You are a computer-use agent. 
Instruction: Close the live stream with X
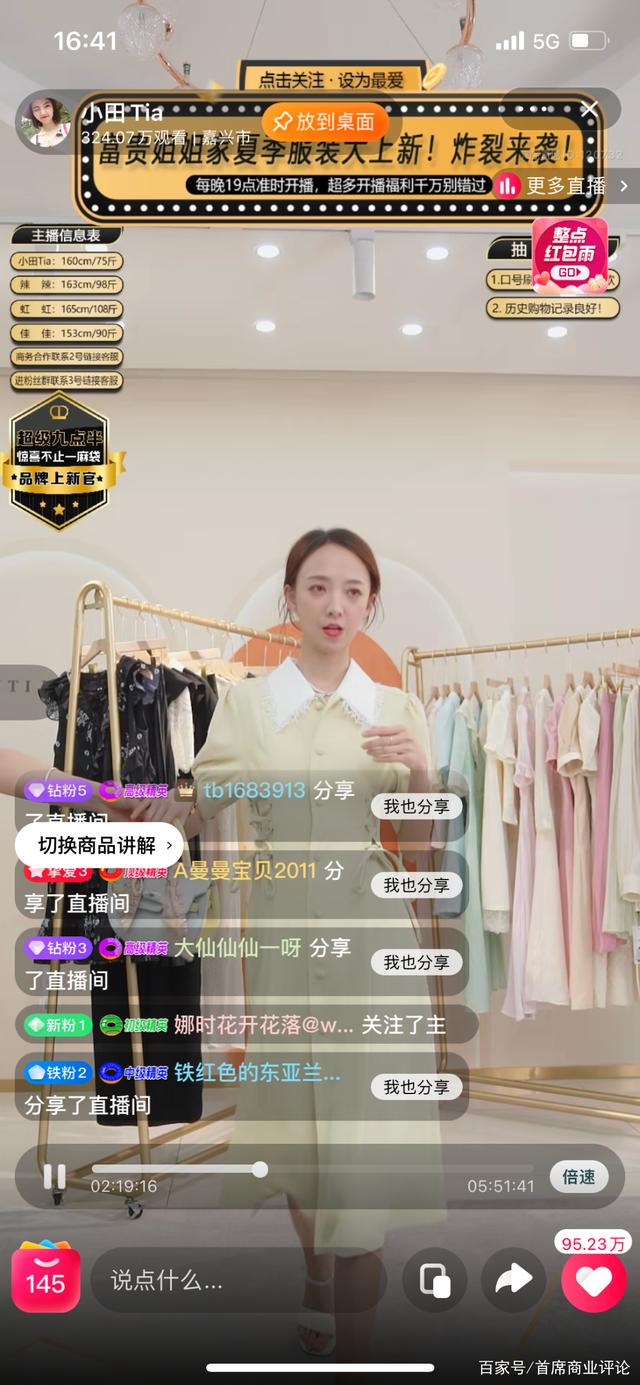pyautogui.click(x=589, y=108)
